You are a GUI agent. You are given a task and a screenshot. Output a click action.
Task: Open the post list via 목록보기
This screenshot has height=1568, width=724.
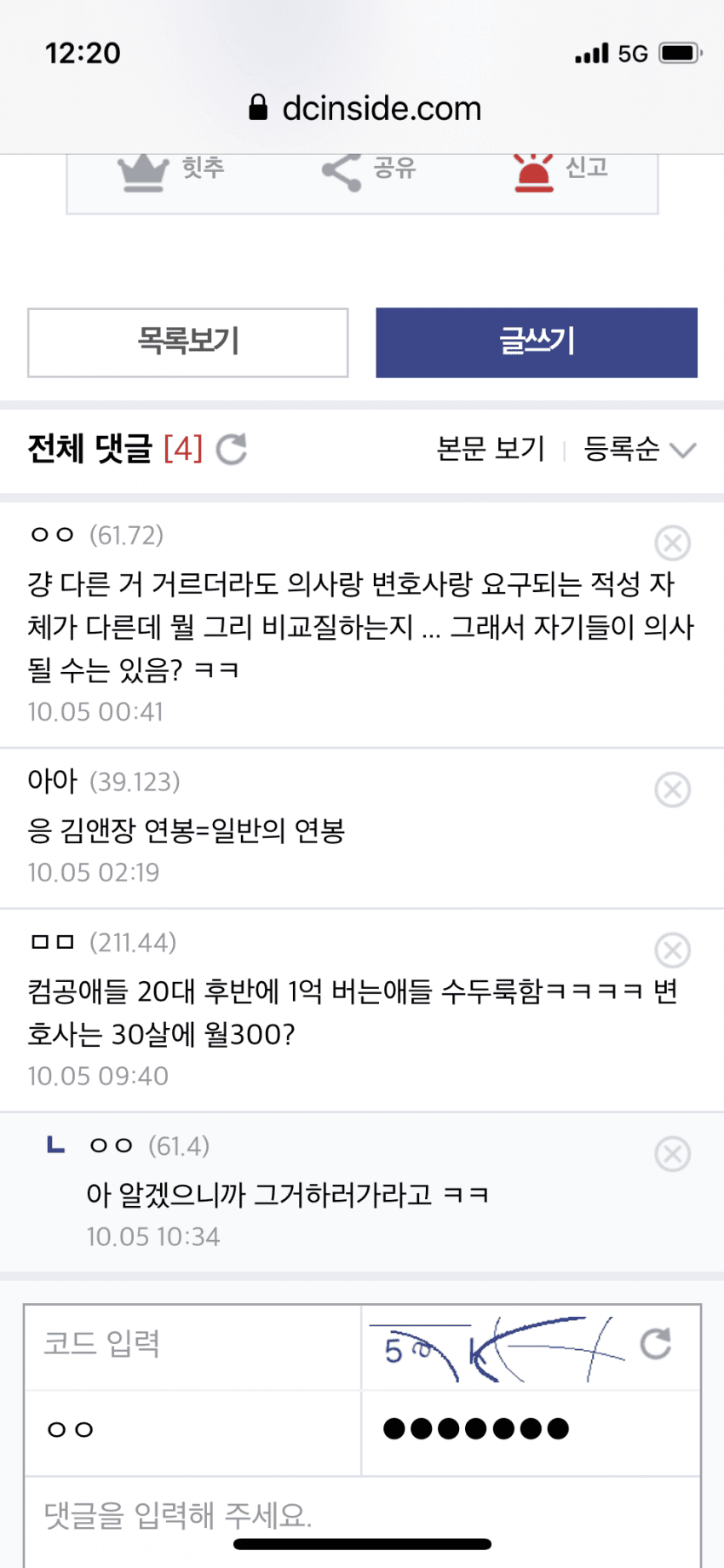pos(188,342)
